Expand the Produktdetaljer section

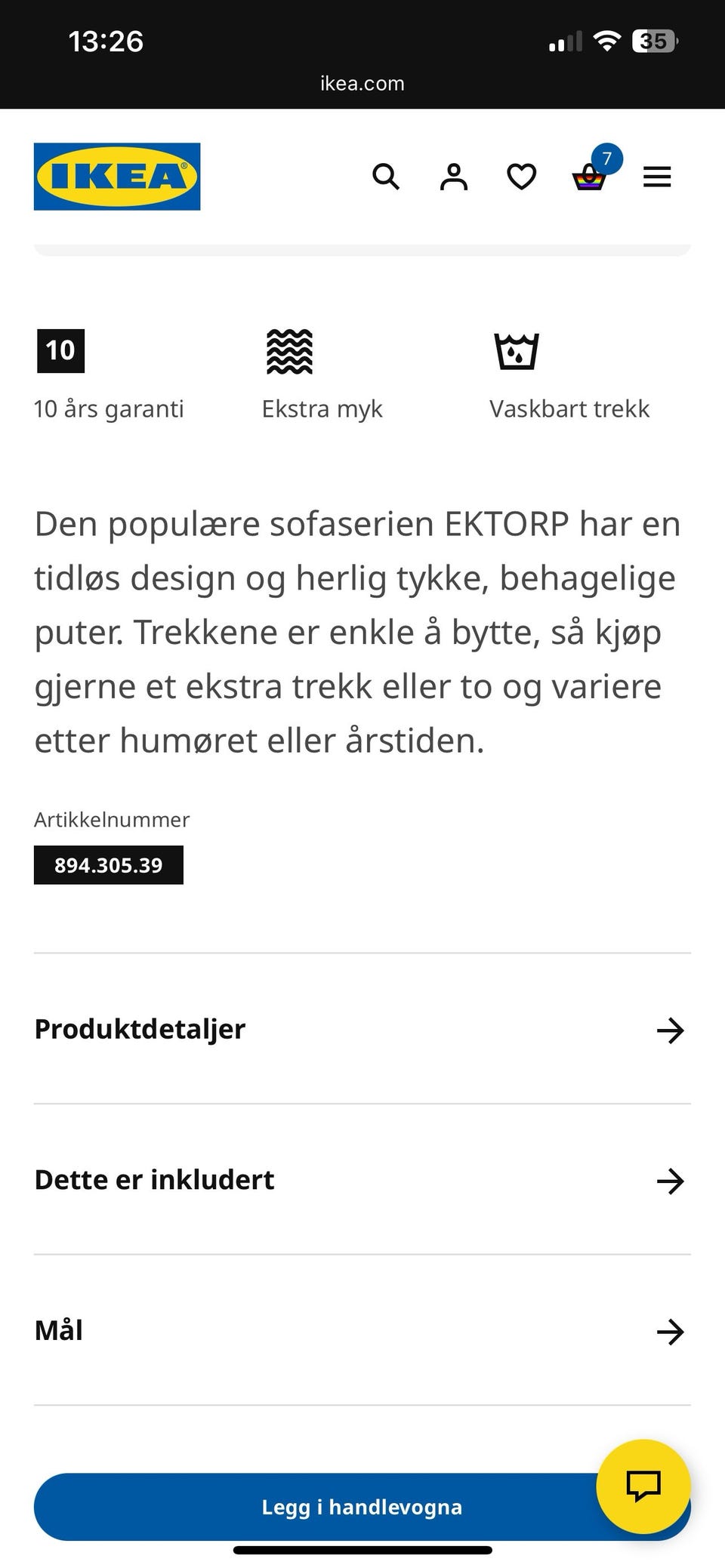click(x=362, y=1029)
